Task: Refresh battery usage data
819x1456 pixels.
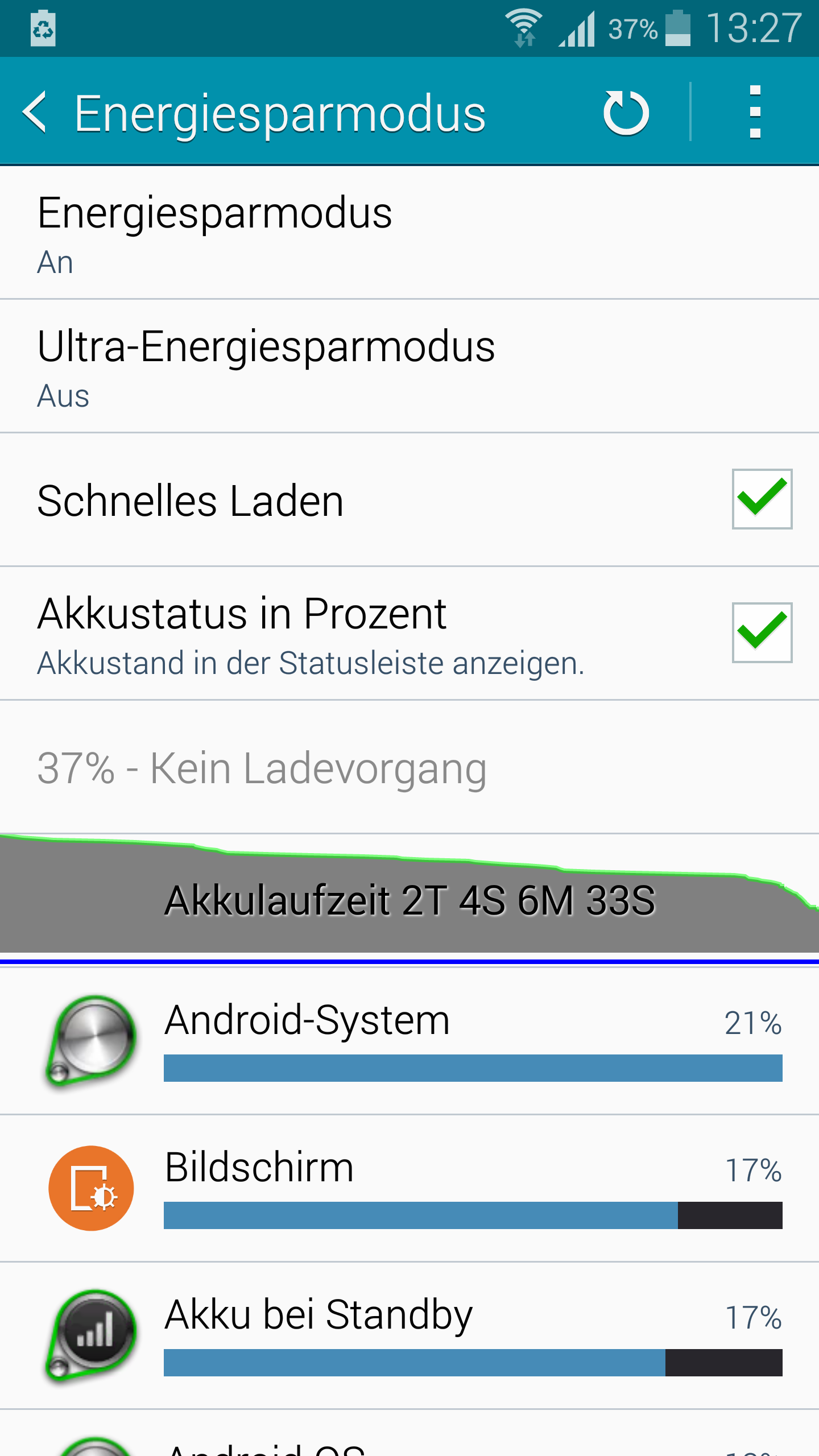Action: point(626,112)
